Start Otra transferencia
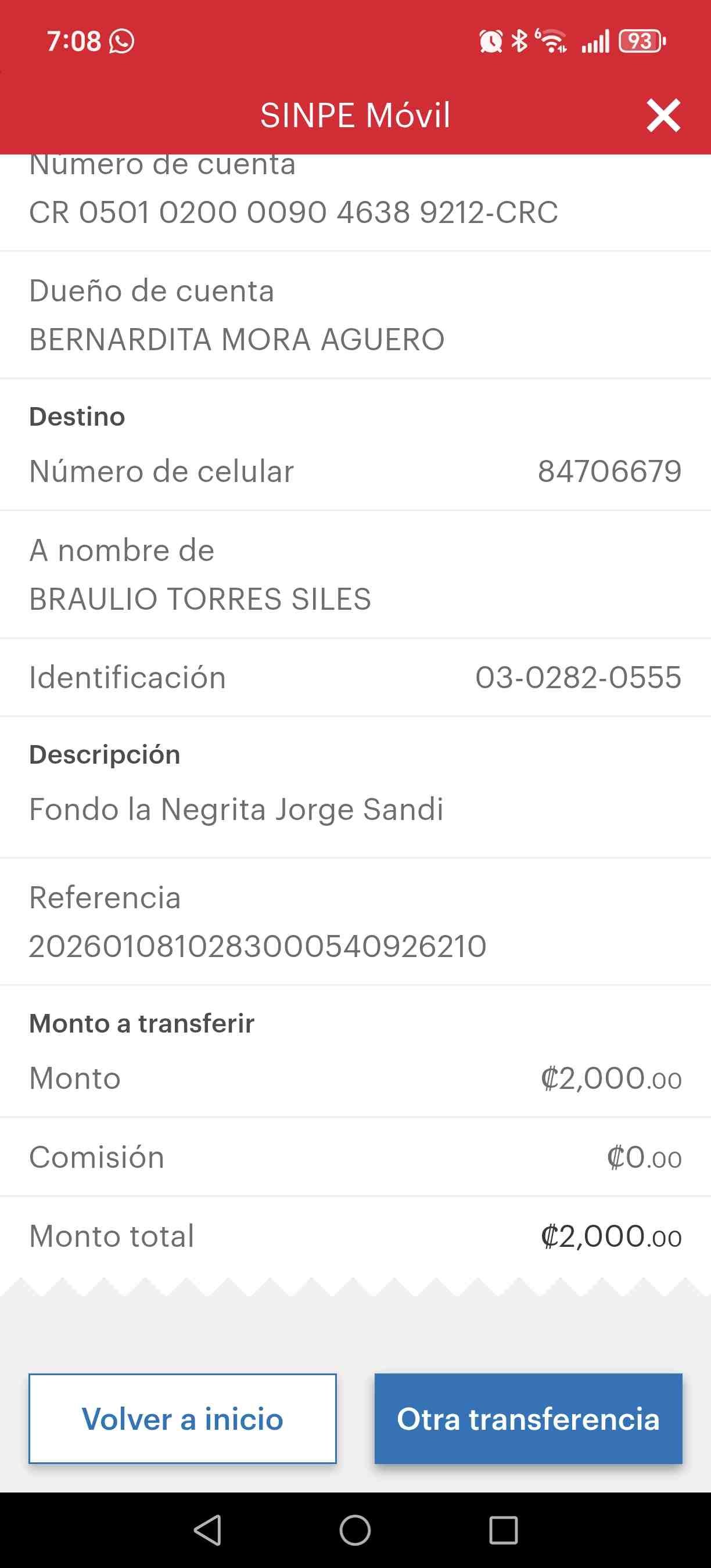Image resolution: width=711 pixels, height=1568 pixels. pyautogui.click(x=528, y=1418)
